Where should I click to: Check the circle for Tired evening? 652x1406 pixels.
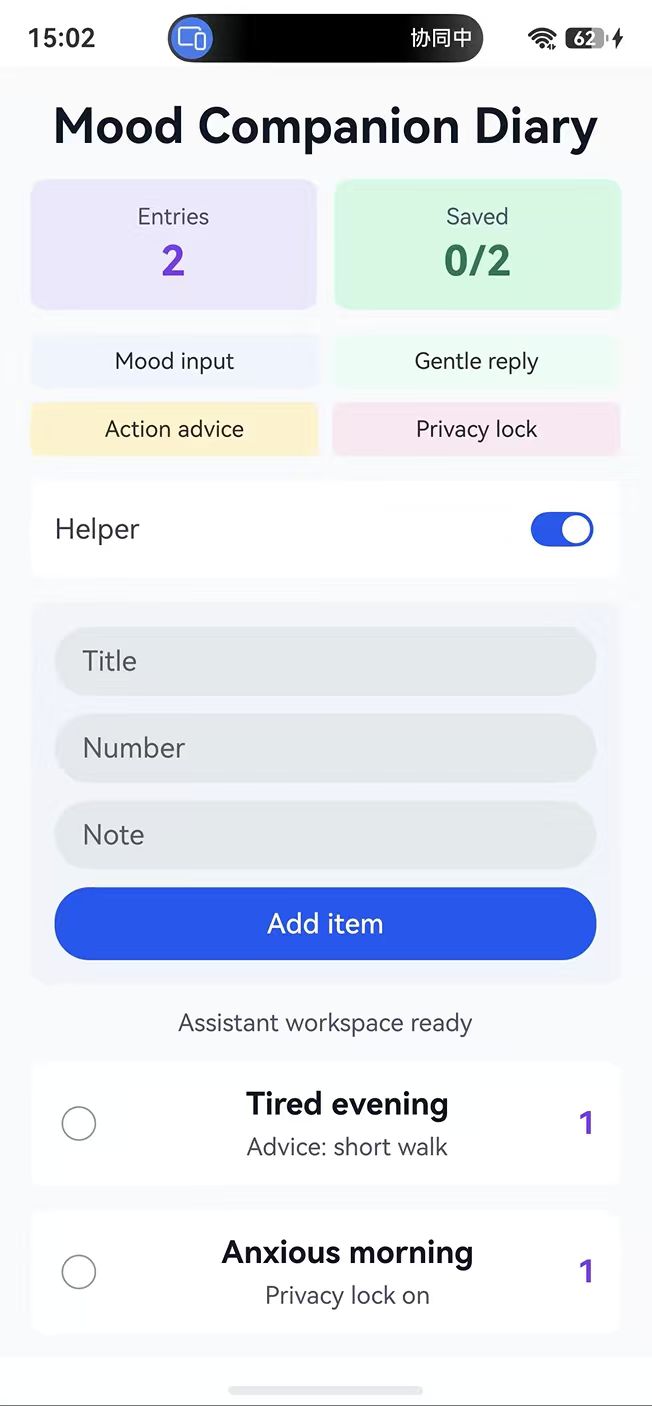79,1124
